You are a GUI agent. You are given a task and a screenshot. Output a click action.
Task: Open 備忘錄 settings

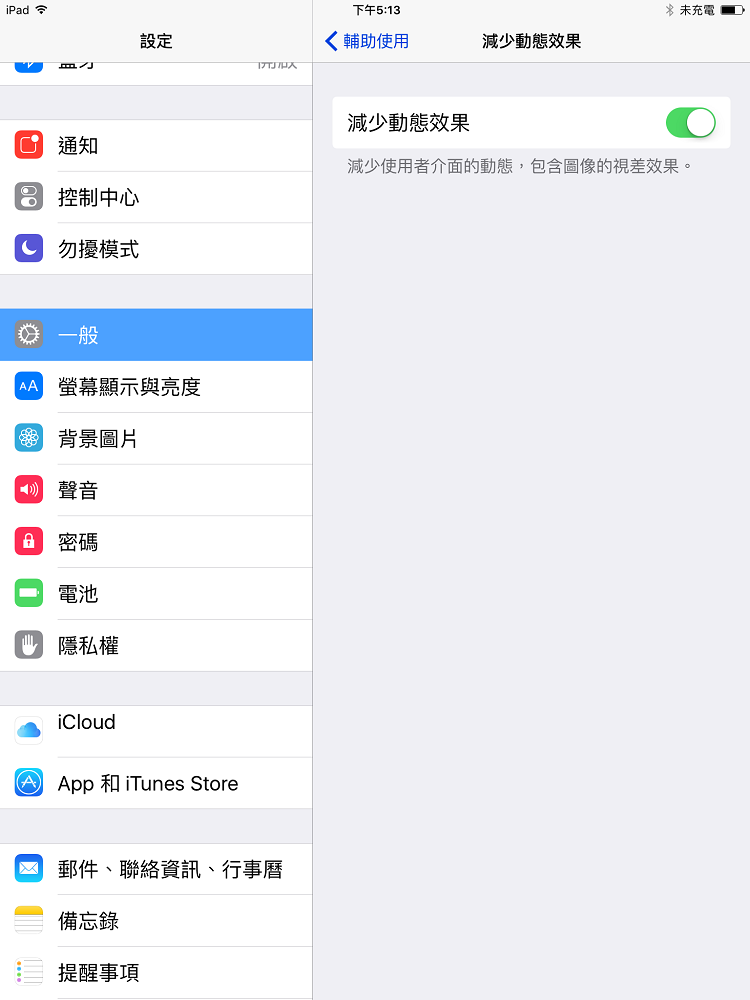(156, 921)
